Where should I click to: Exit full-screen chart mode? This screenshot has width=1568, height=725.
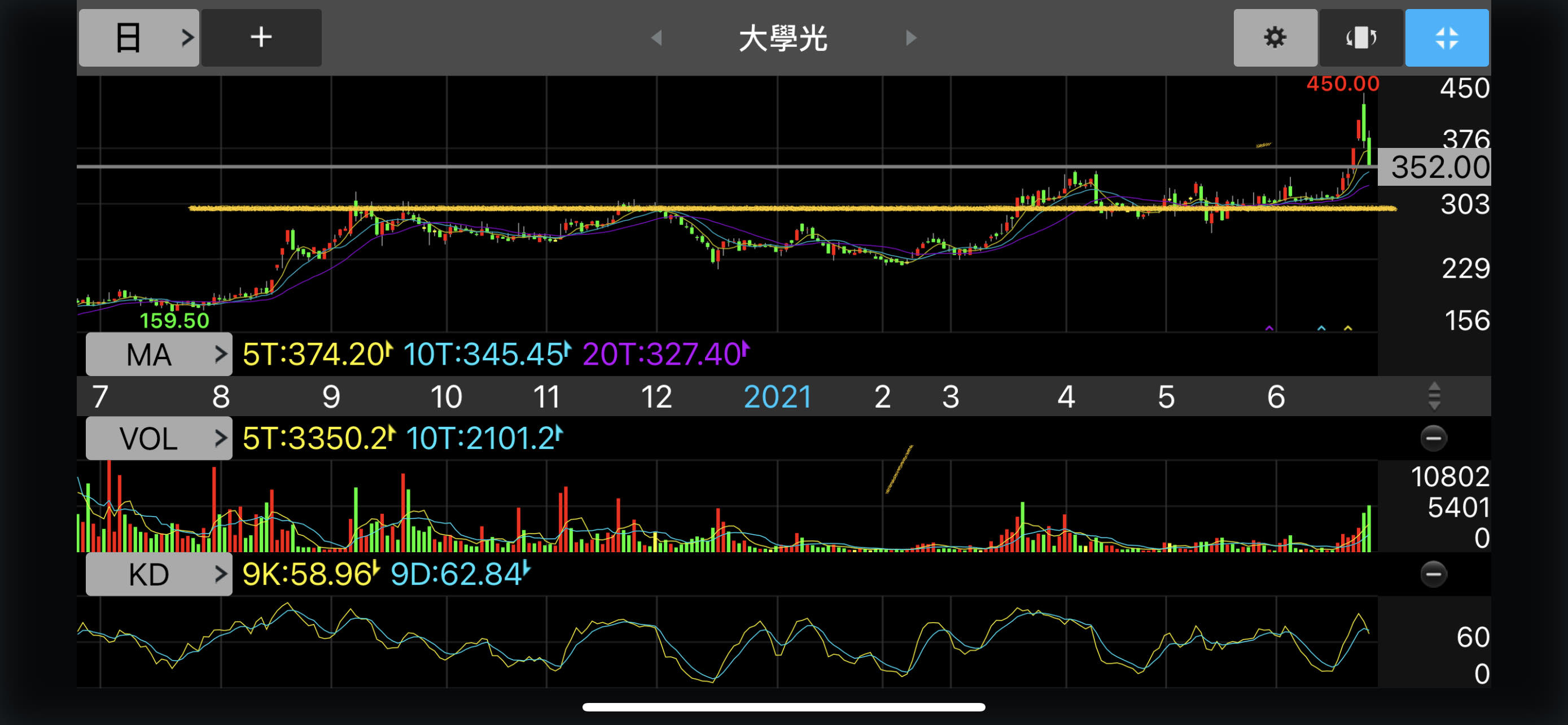point(1446,38)
